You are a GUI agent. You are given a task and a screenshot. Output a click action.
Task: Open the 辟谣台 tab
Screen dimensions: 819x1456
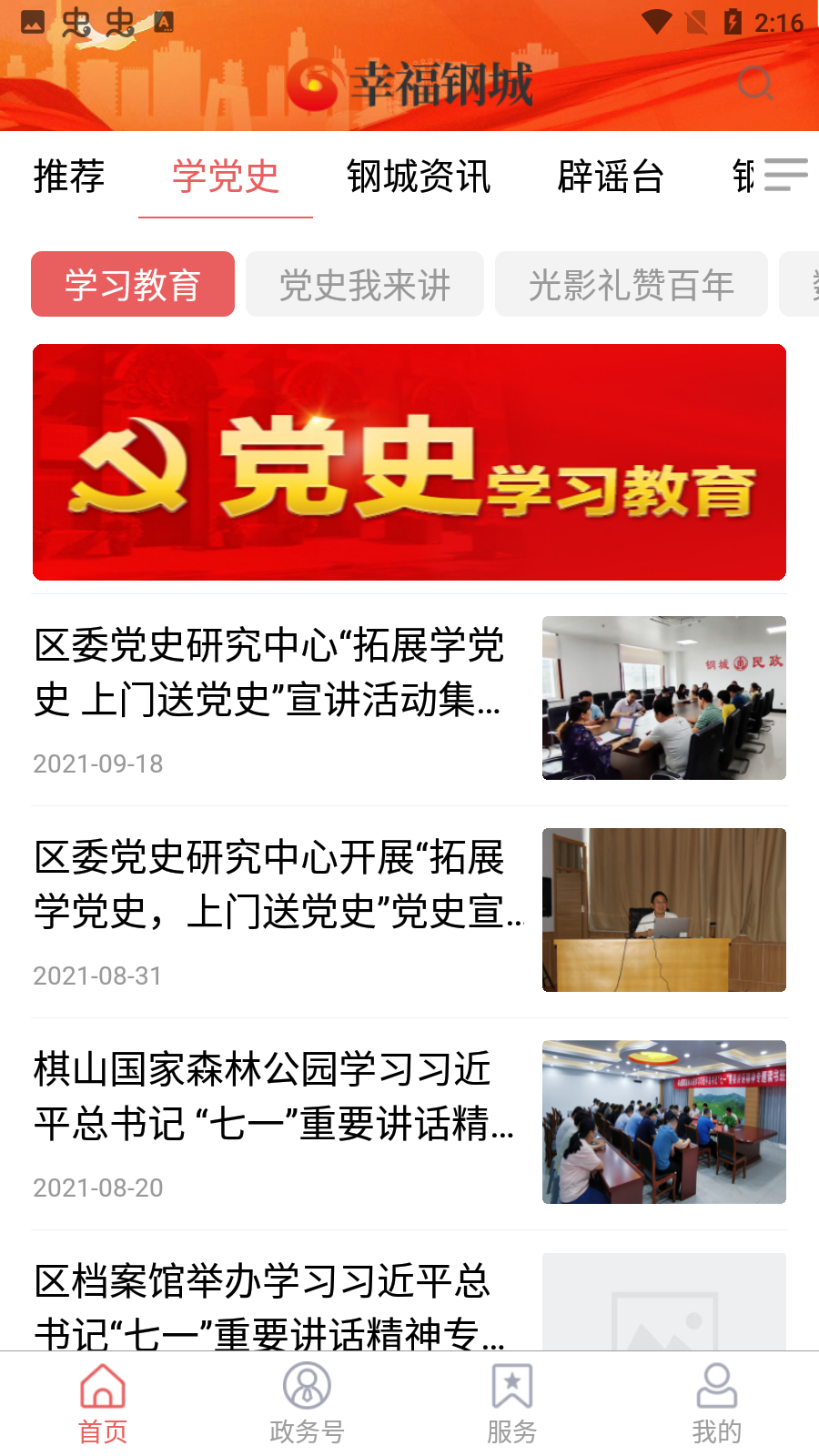click(x=611, y=177)
